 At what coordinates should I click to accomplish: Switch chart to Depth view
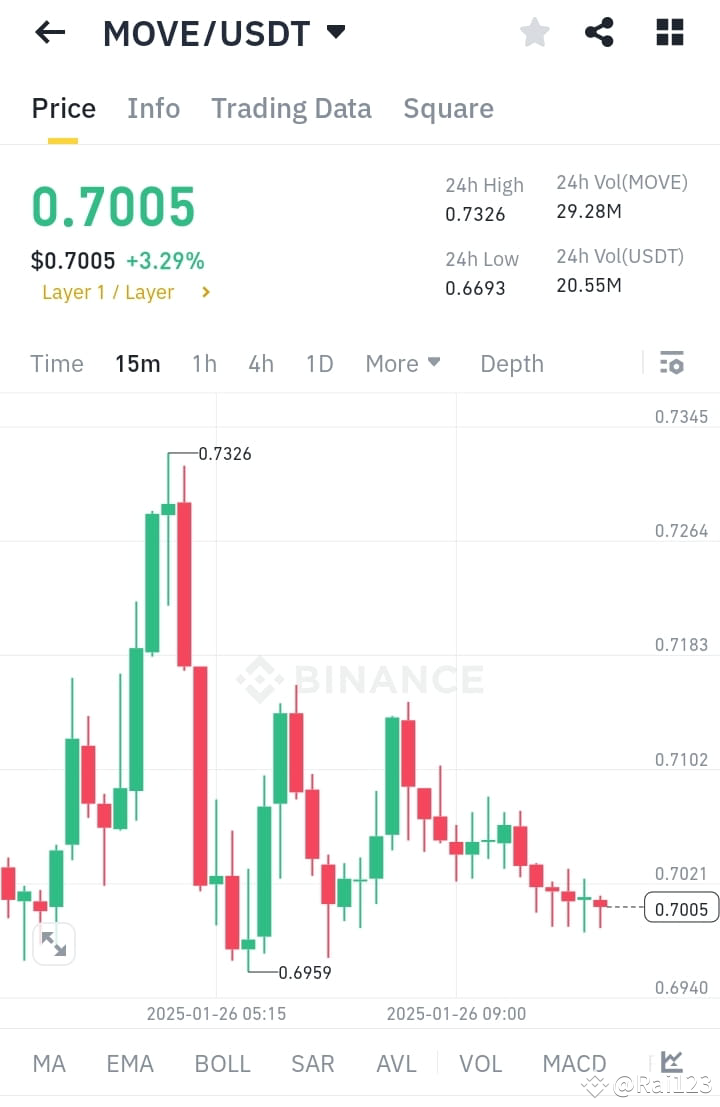coord(511,363)
